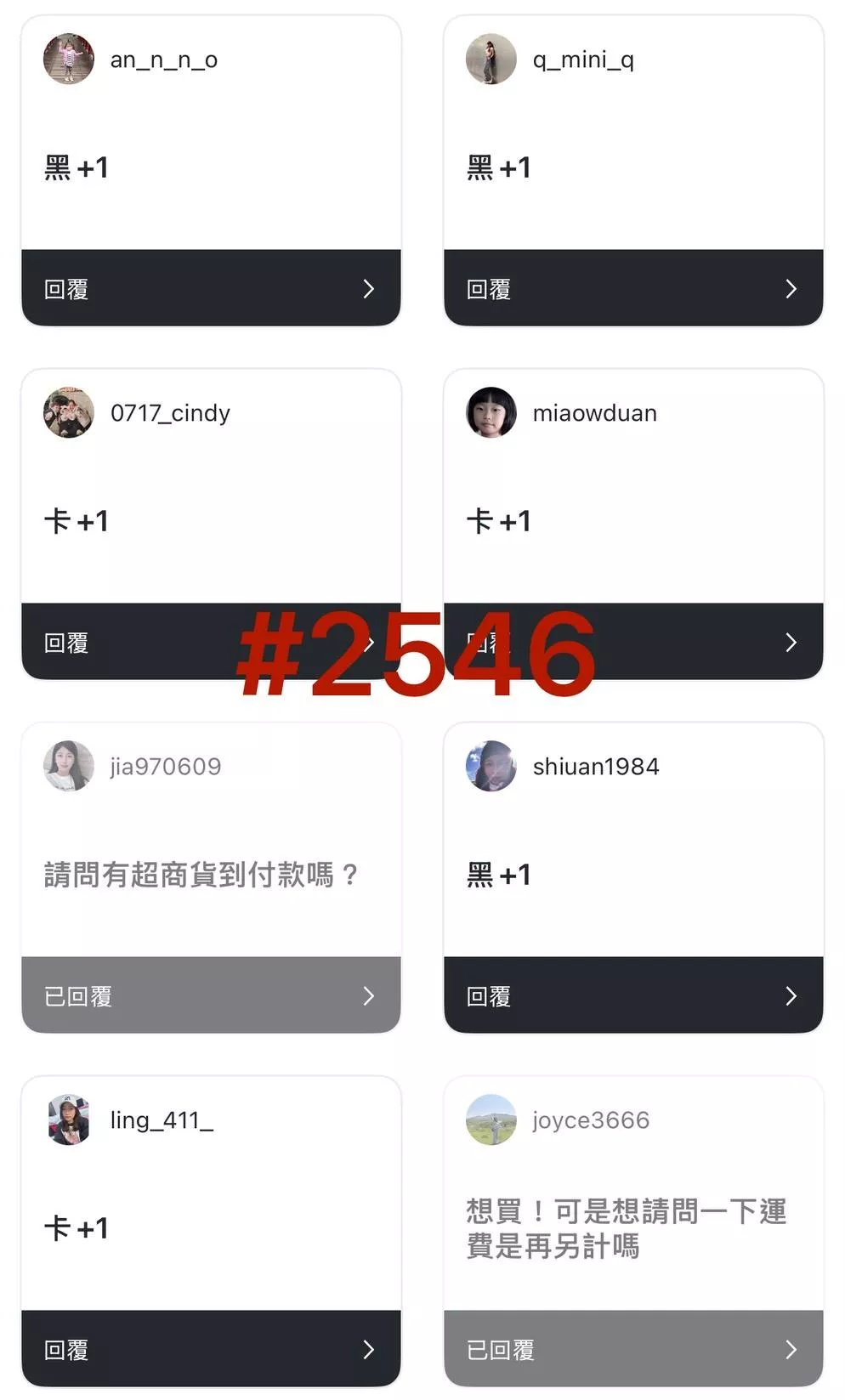The width and height of the screenshot is (845, 1400).
Task: Reply to shiuan1984's response
Action: (x=633, y=995)
